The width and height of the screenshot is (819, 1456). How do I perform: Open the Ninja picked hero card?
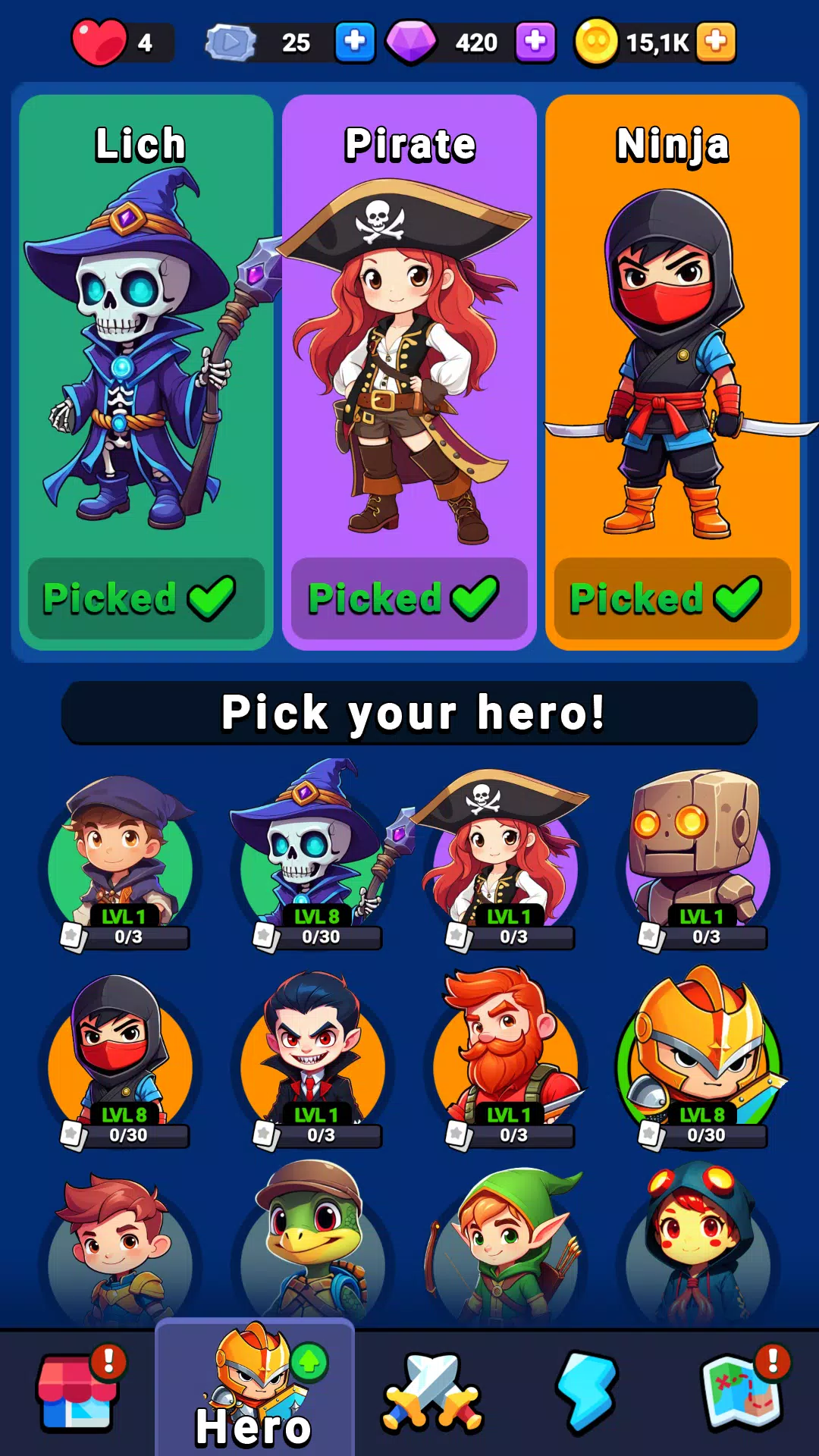[672, 372]
